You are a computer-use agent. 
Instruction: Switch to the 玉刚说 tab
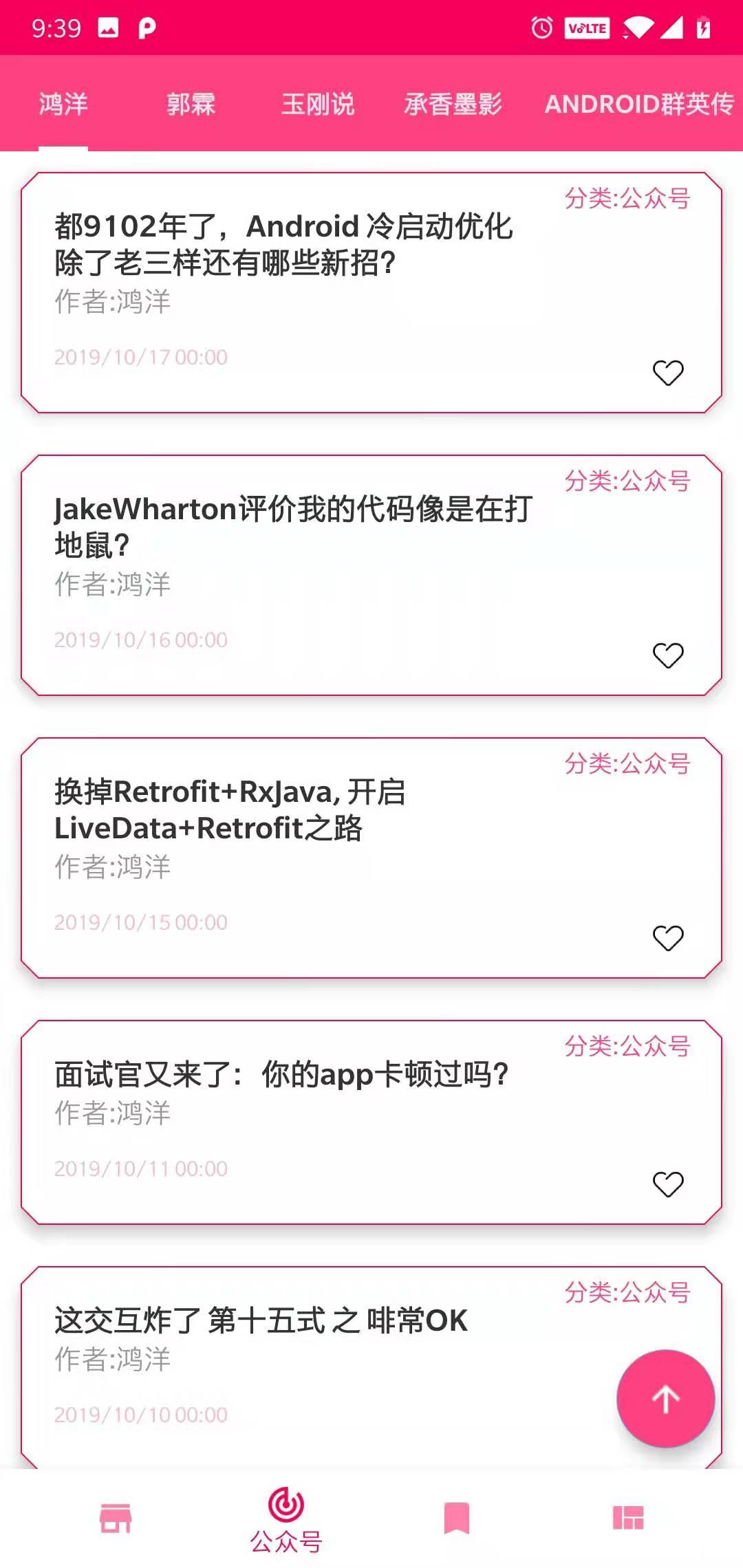318,104
